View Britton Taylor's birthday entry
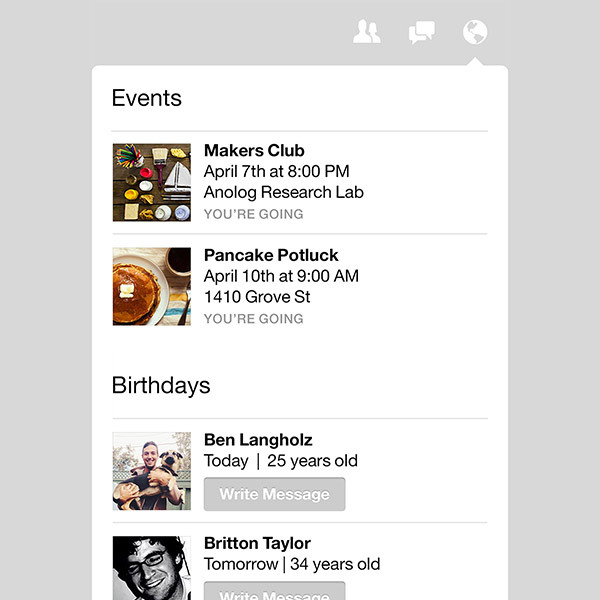The height and width of the screenshot is (600, 600). coord(257,543)
